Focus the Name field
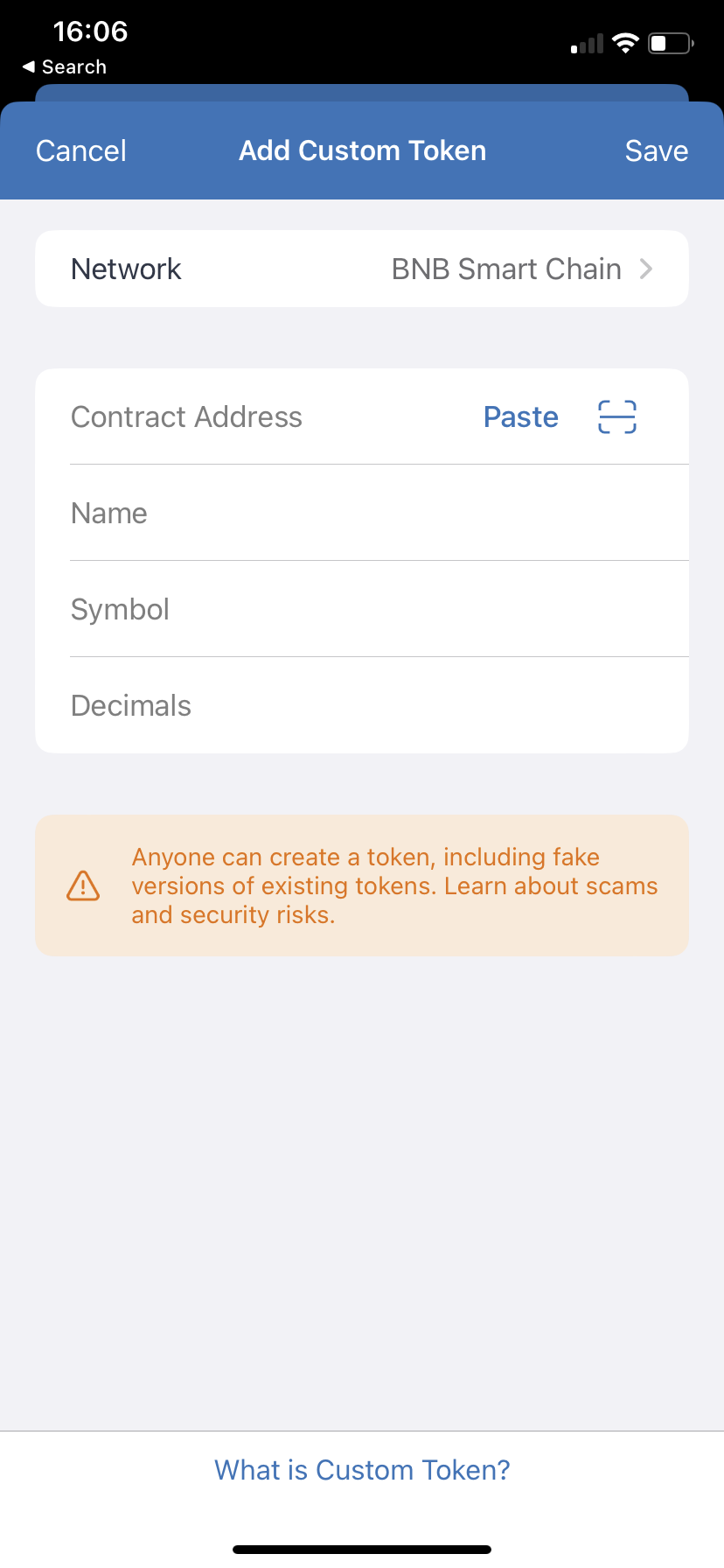Viewport: 724px width, 1568px height. click(362, 514)
